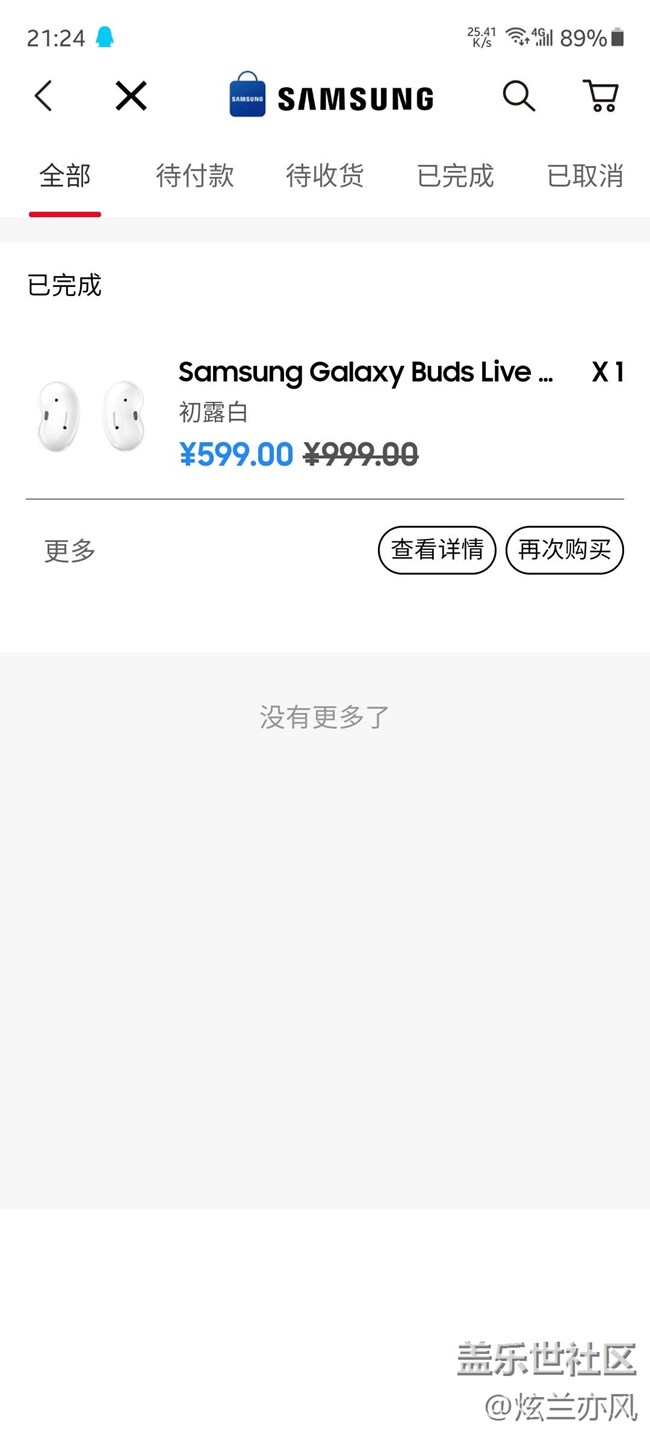
Task: Open the Samsung Galaxy Buds Live order
Action: (x=365, y=373)
